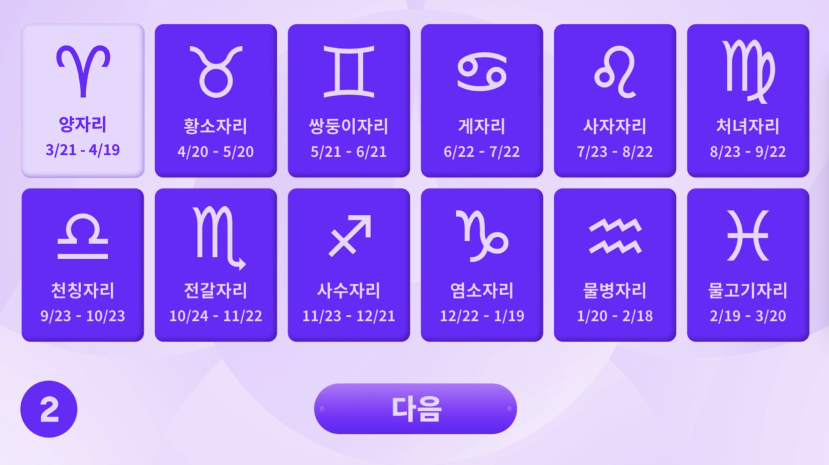Tap the 사자자리 zodiac card

615,100
